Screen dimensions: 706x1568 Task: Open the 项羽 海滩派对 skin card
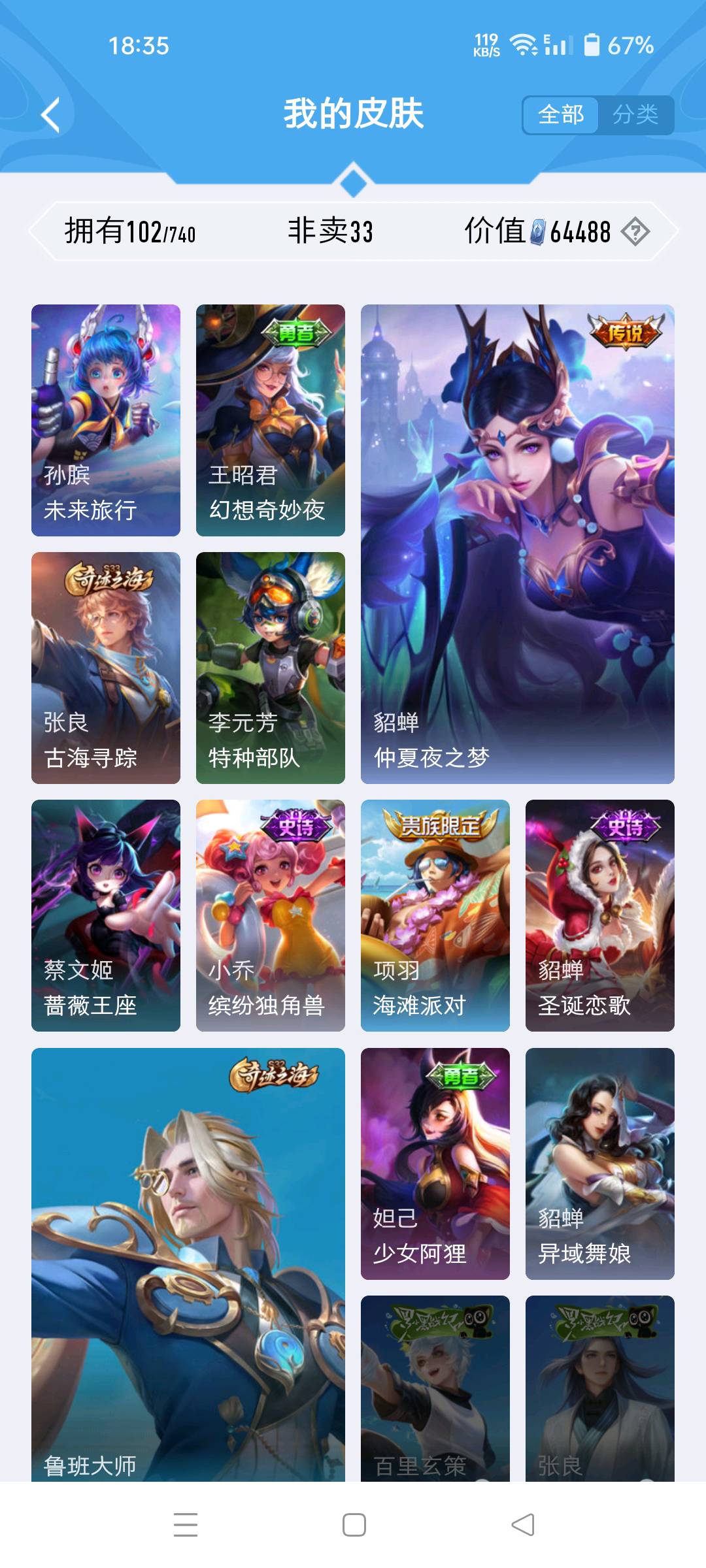pyautogui.click(x=435, y=915)
